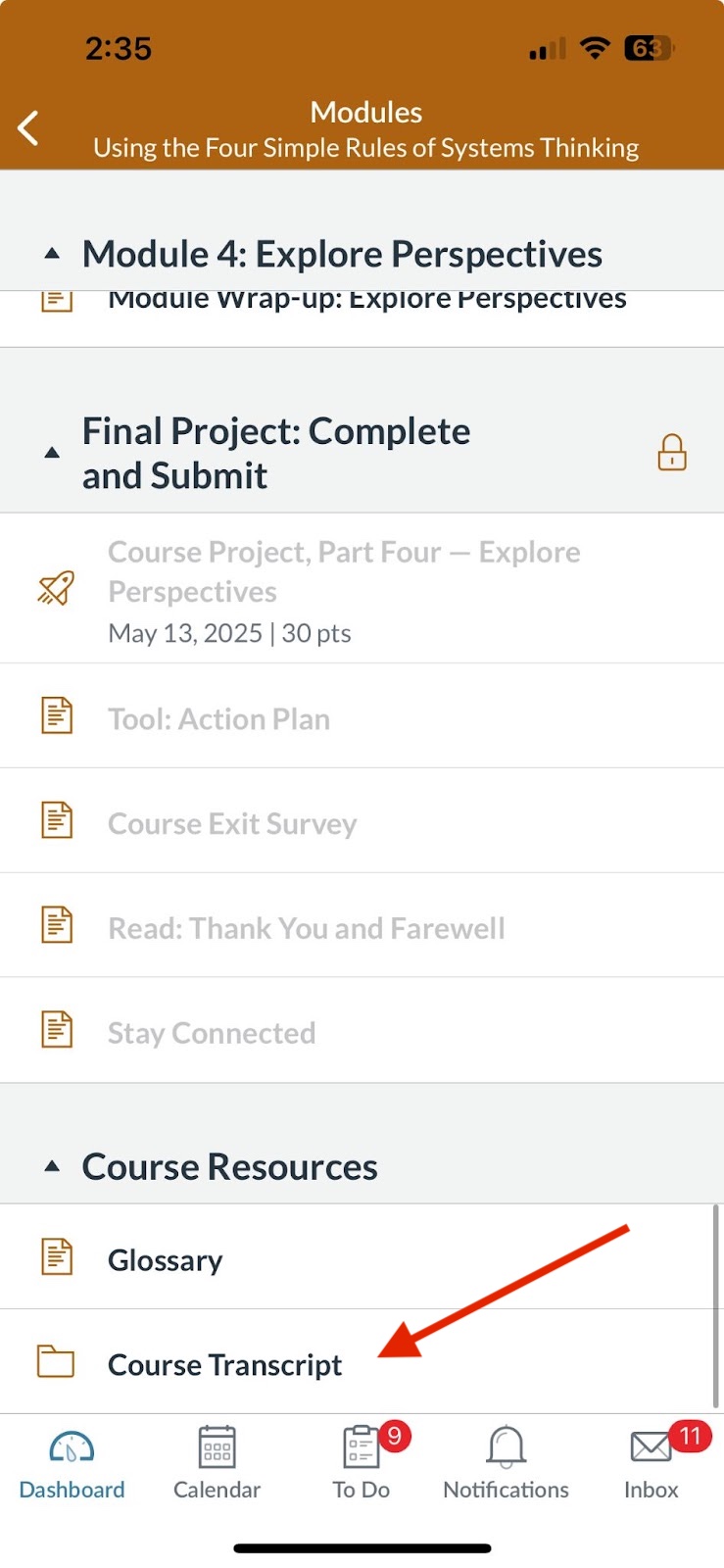Collapse the Final Project: Complete and Submit section
This screenshot has width=724, height=1568.
[52, 453]
